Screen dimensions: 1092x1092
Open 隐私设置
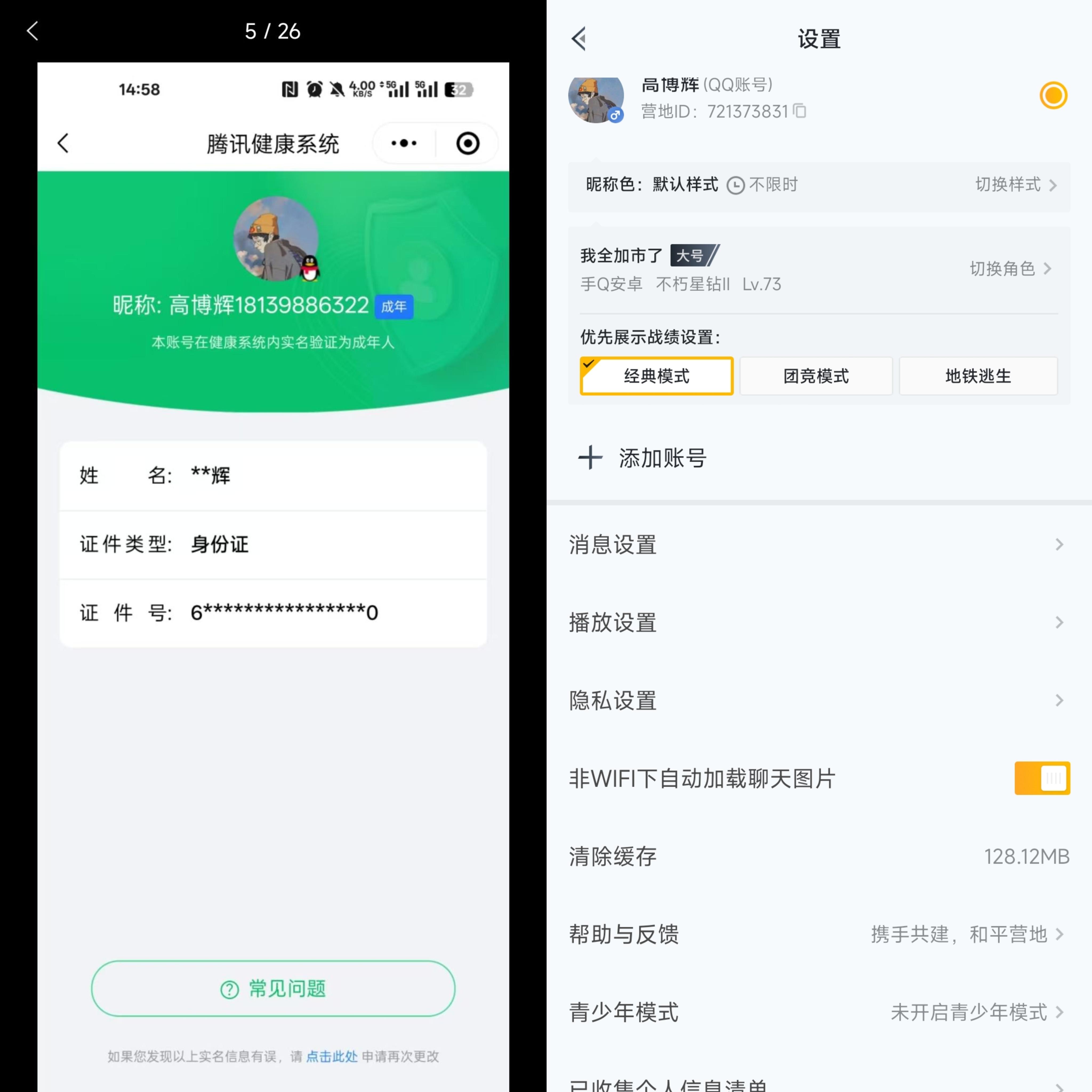818,701
